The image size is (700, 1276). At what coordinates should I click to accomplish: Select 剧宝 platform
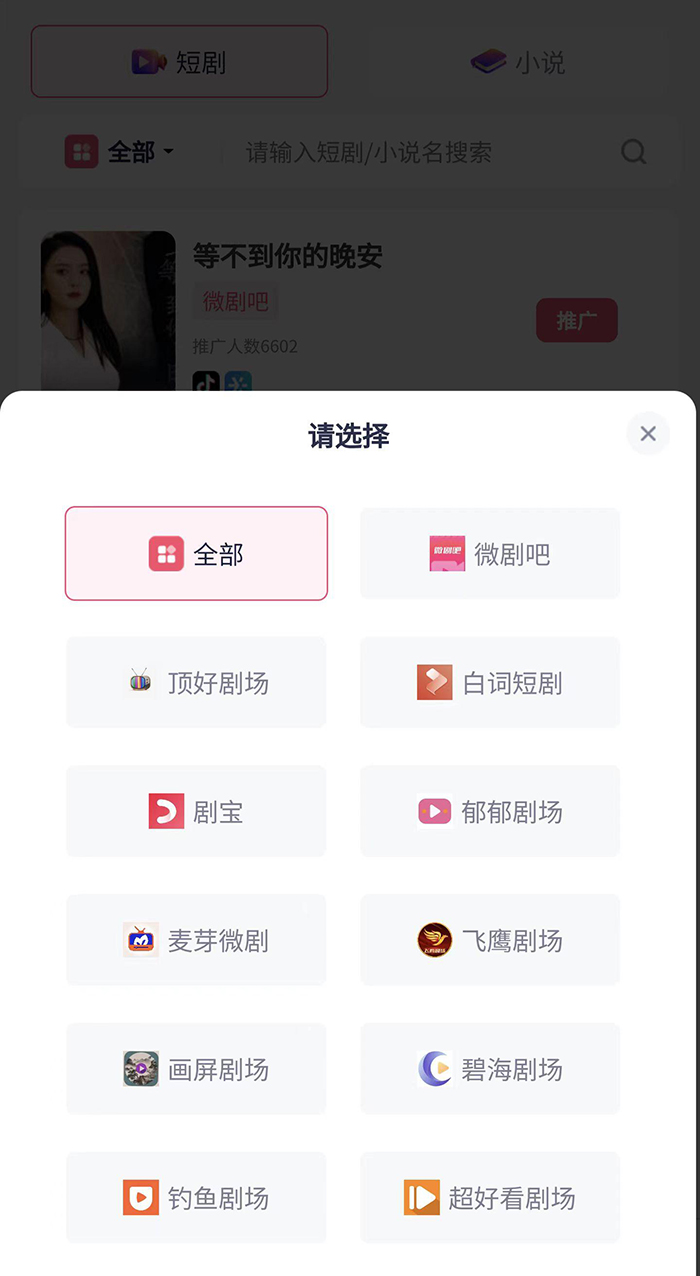point(196,812)
